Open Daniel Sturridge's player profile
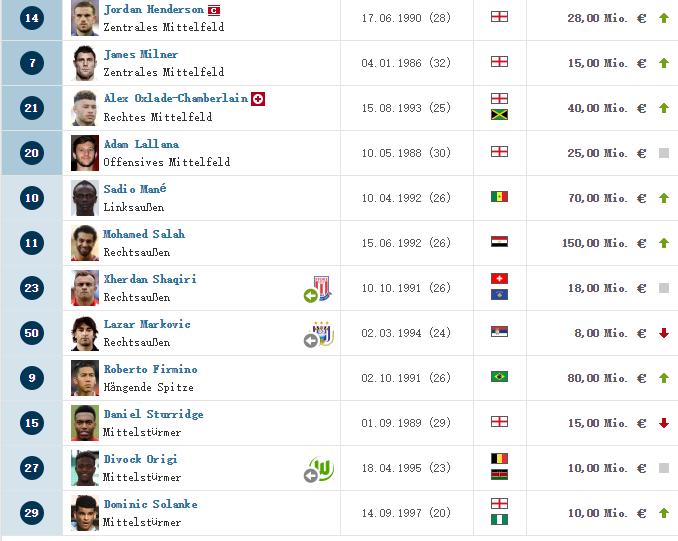The height and width of the screenshot is (541, 678). click(x=153, y=414)
